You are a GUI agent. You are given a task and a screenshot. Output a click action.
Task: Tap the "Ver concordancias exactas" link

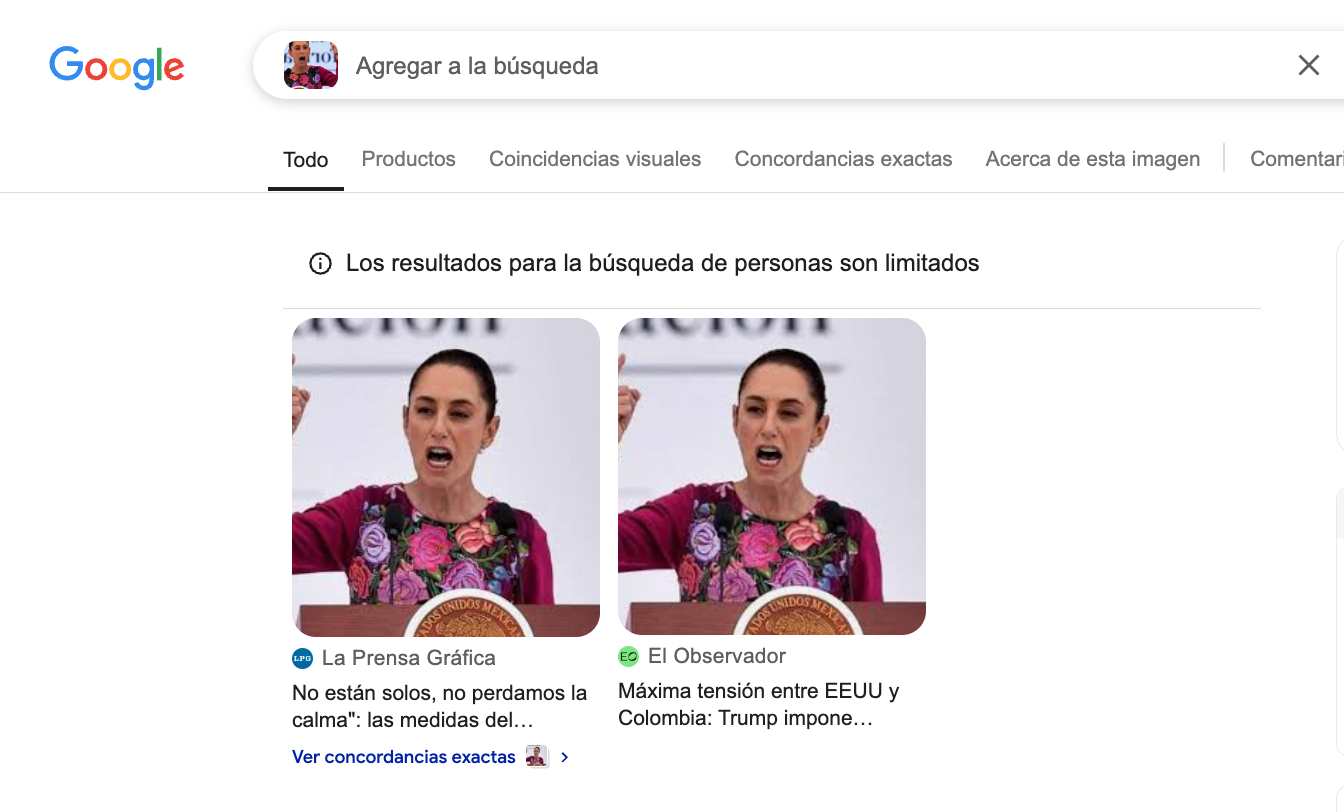pyautogui.click(x=404, y=757)
